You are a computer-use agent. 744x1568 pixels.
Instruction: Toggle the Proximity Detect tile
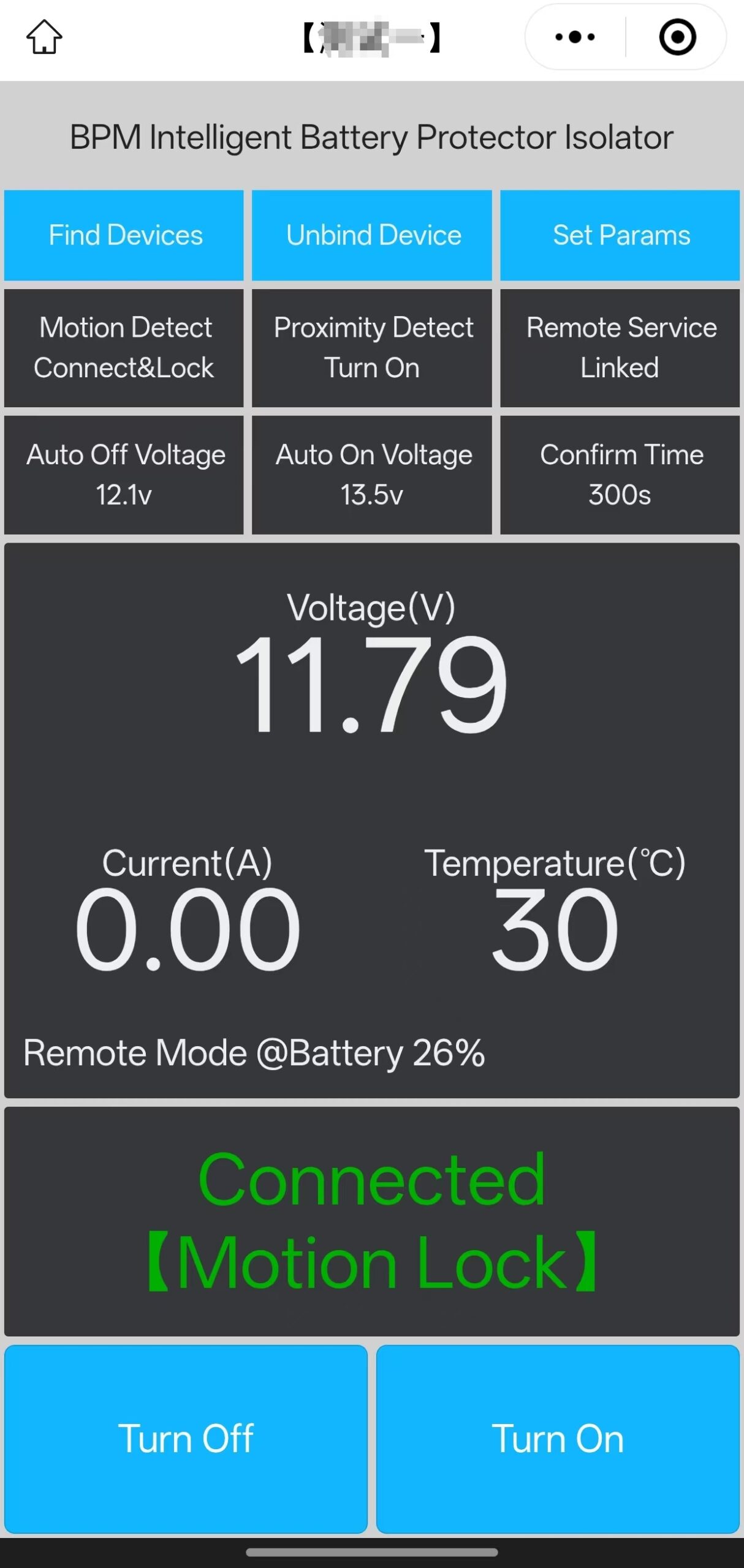point(372,348)
